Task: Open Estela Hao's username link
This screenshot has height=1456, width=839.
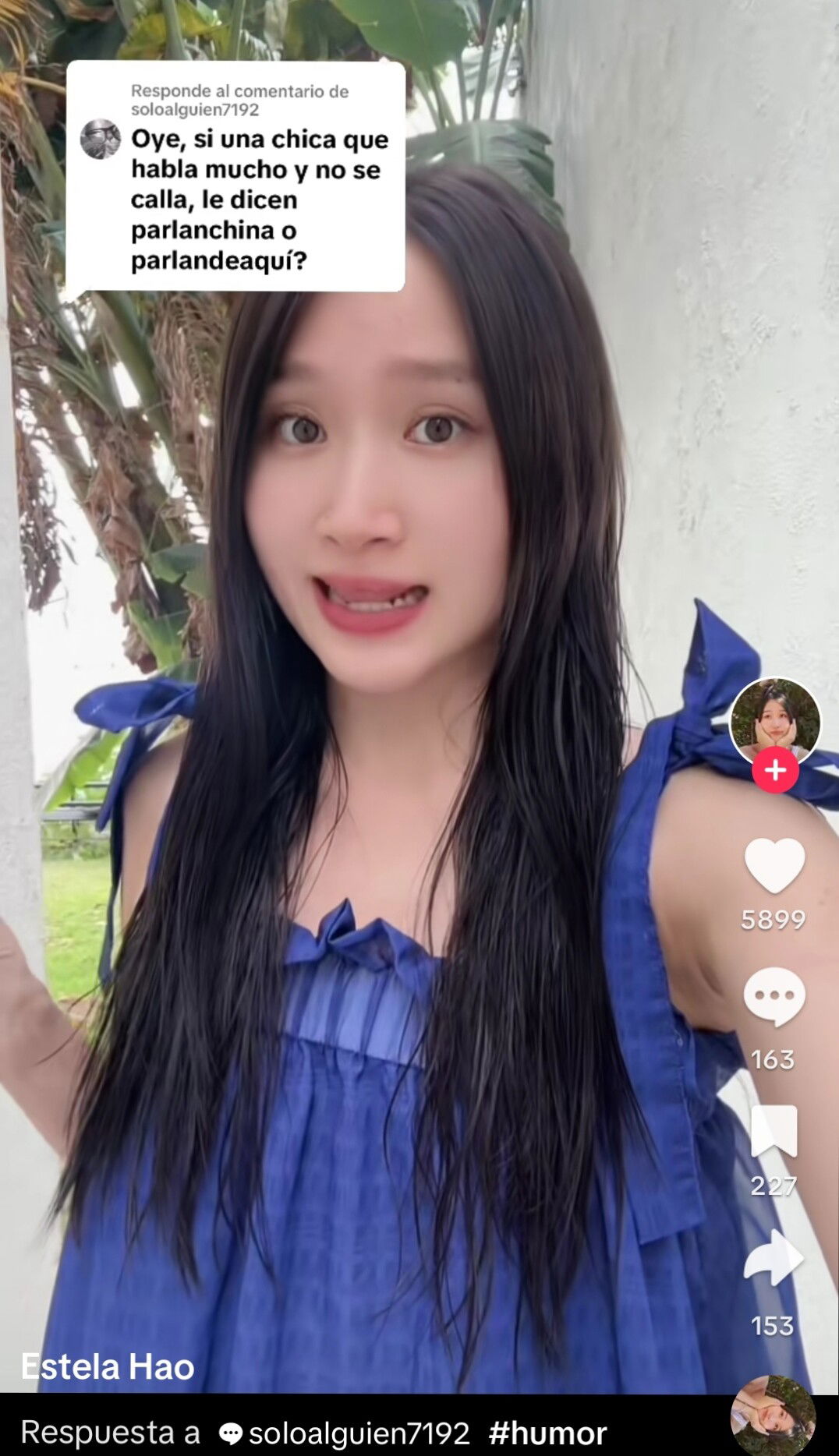Action: click(108, 1366)
